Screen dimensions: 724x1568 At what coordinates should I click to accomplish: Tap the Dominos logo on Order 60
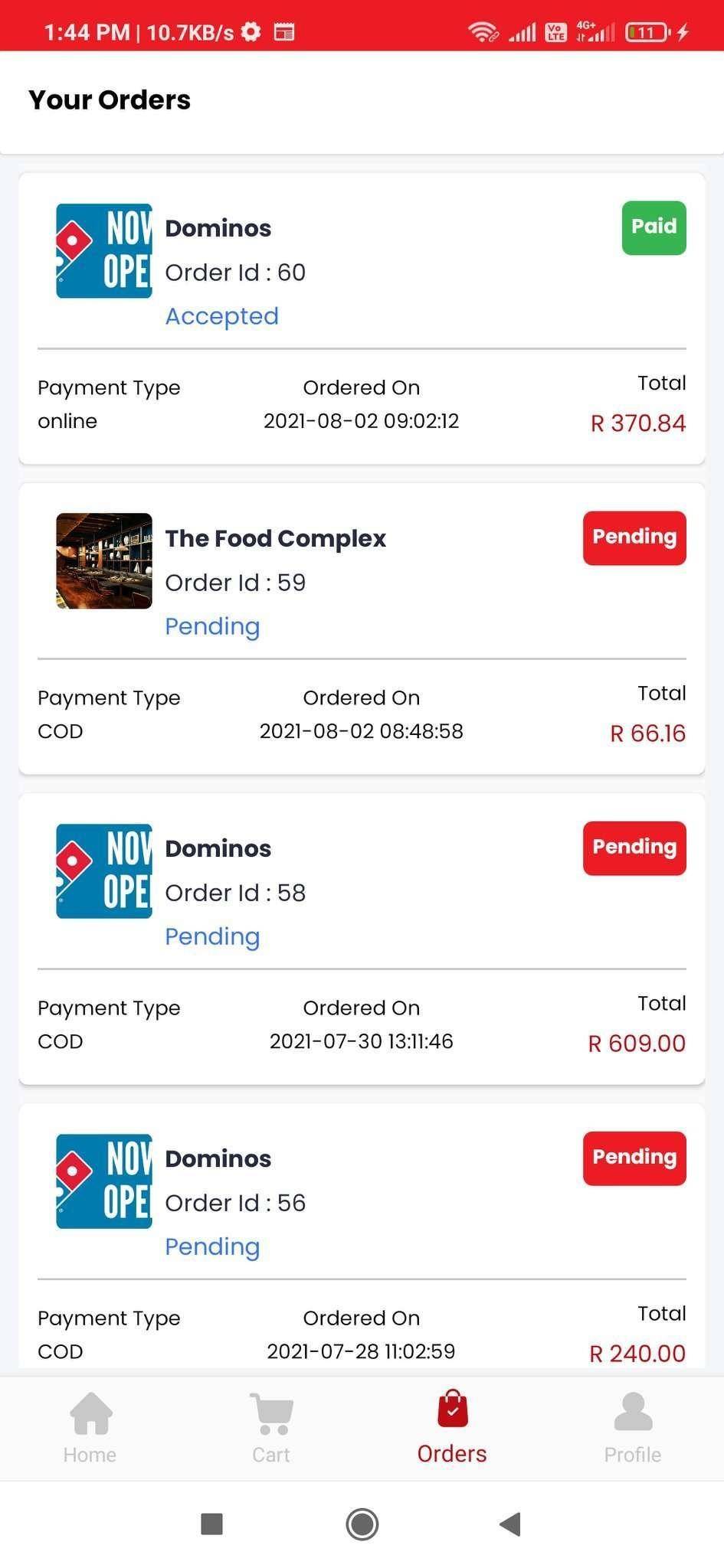104,250
